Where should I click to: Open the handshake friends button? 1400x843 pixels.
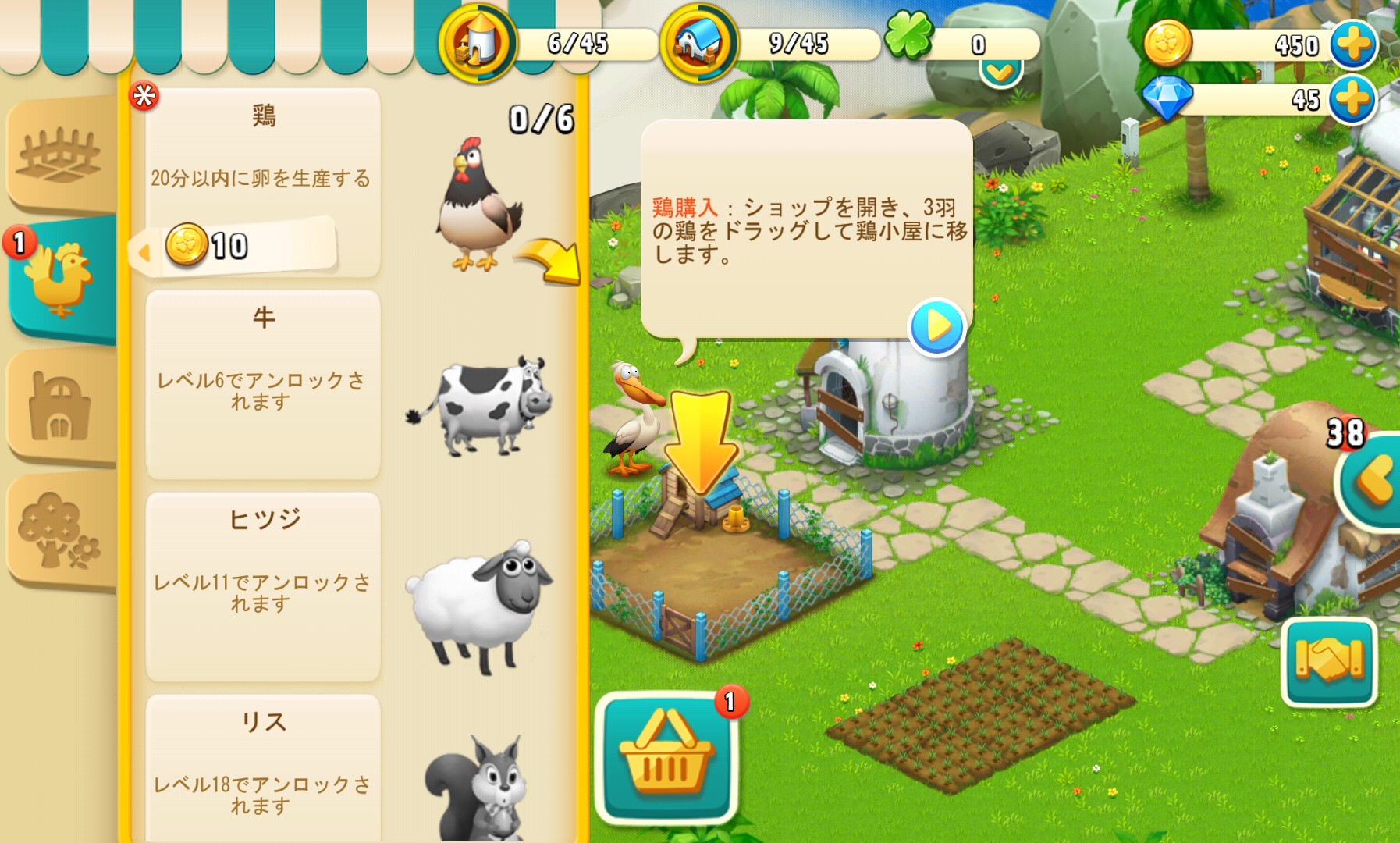click(1329, 662)
